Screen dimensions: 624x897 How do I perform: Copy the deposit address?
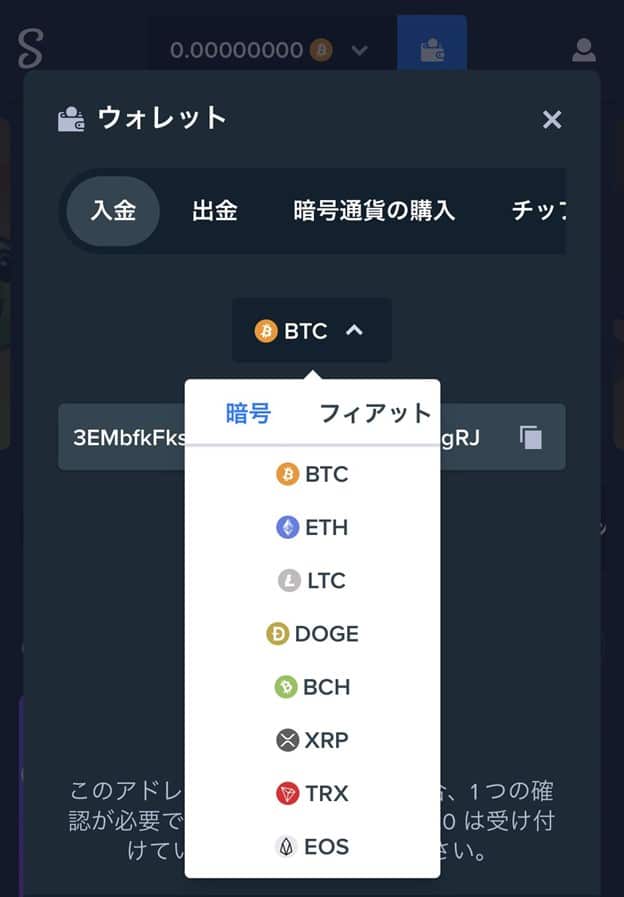coord(530,437)
